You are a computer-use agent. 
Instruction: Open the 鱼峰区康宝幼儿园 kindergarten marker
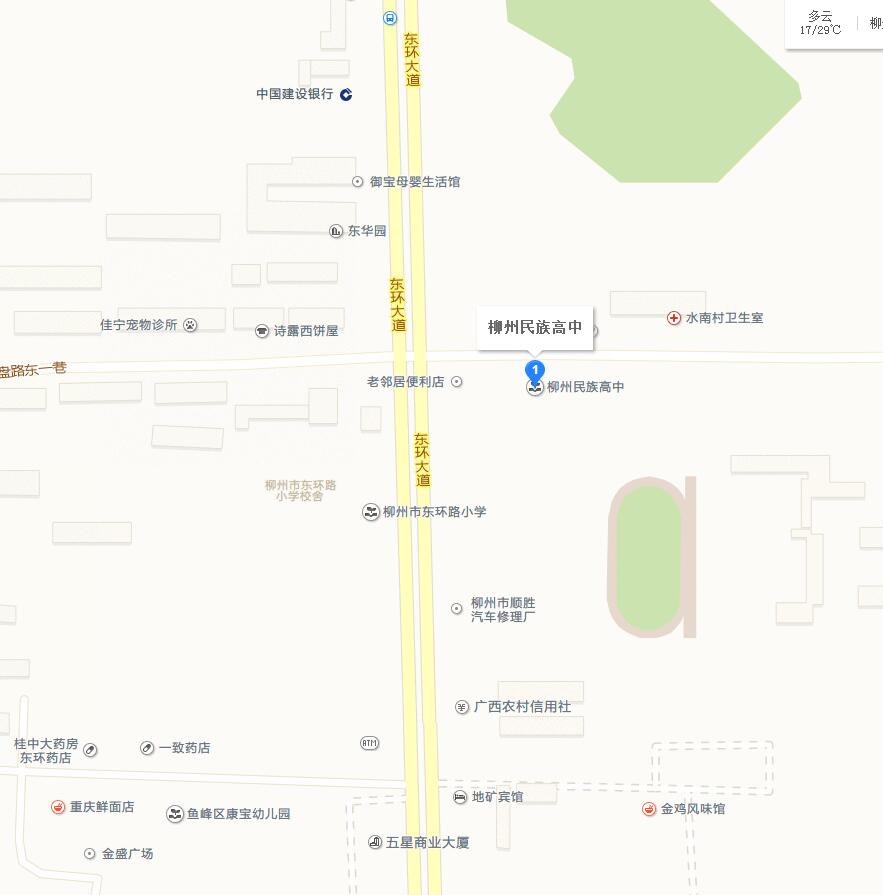[x=175, y=814]
